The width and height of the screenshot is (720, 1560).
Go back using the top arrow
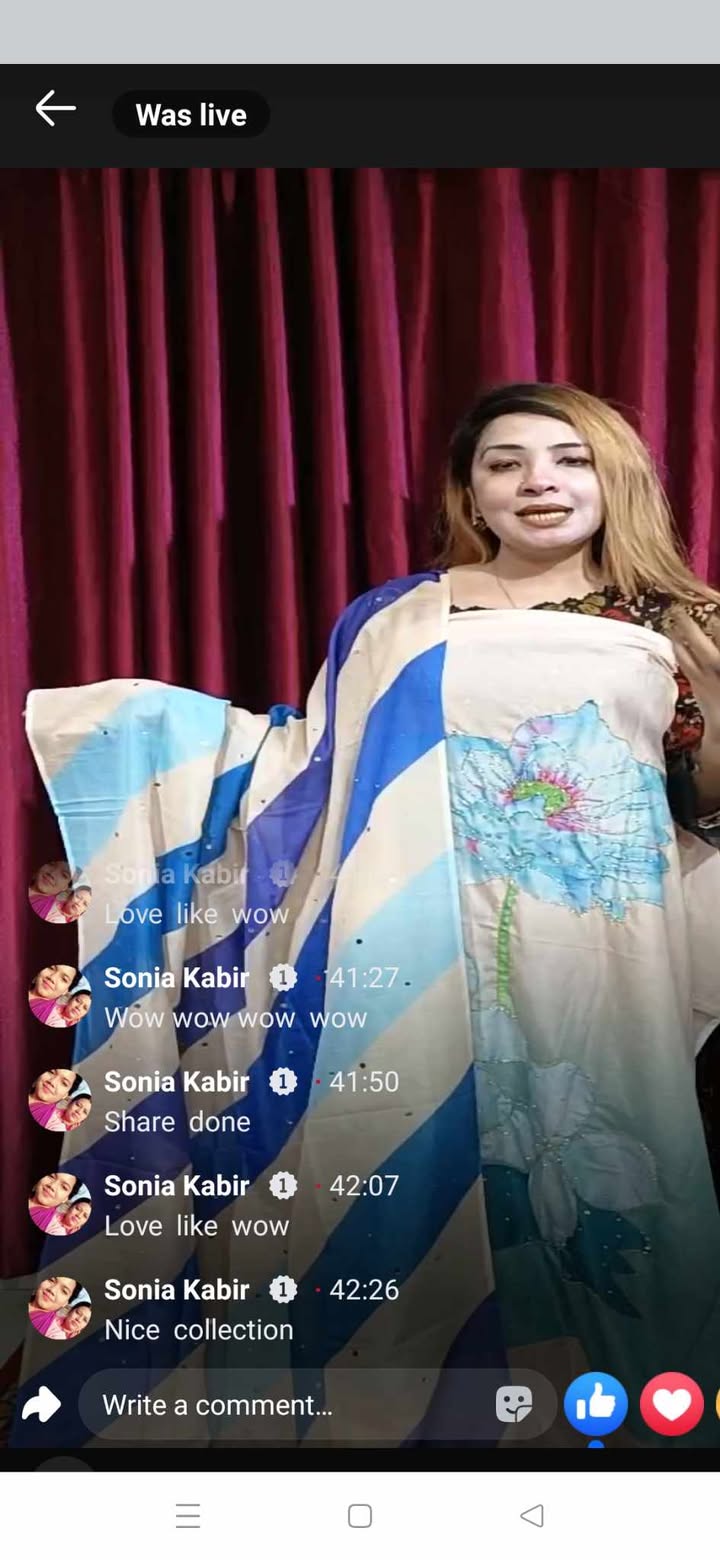click(x=55, y=109)
